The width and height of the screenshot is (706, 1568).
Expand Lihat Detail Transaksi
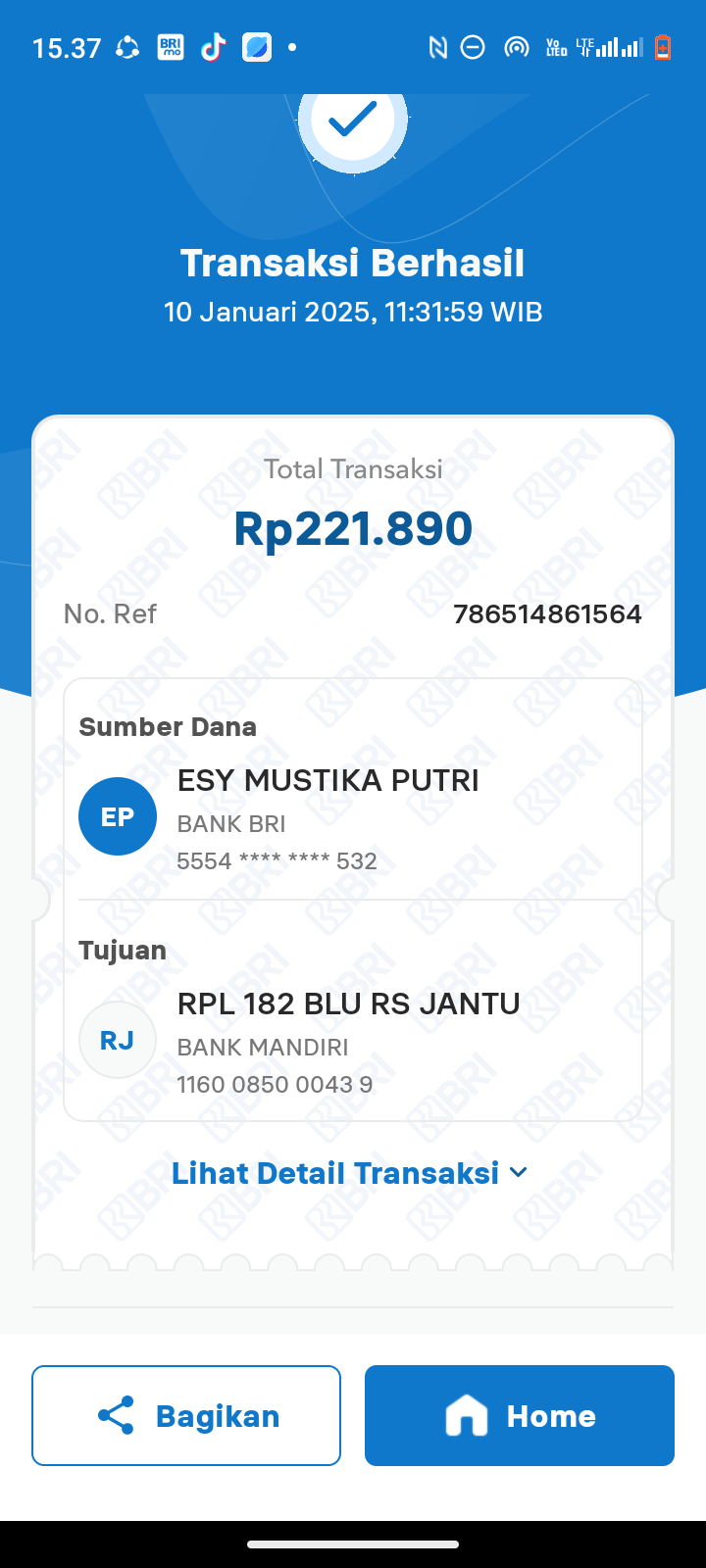[350, 1173]
